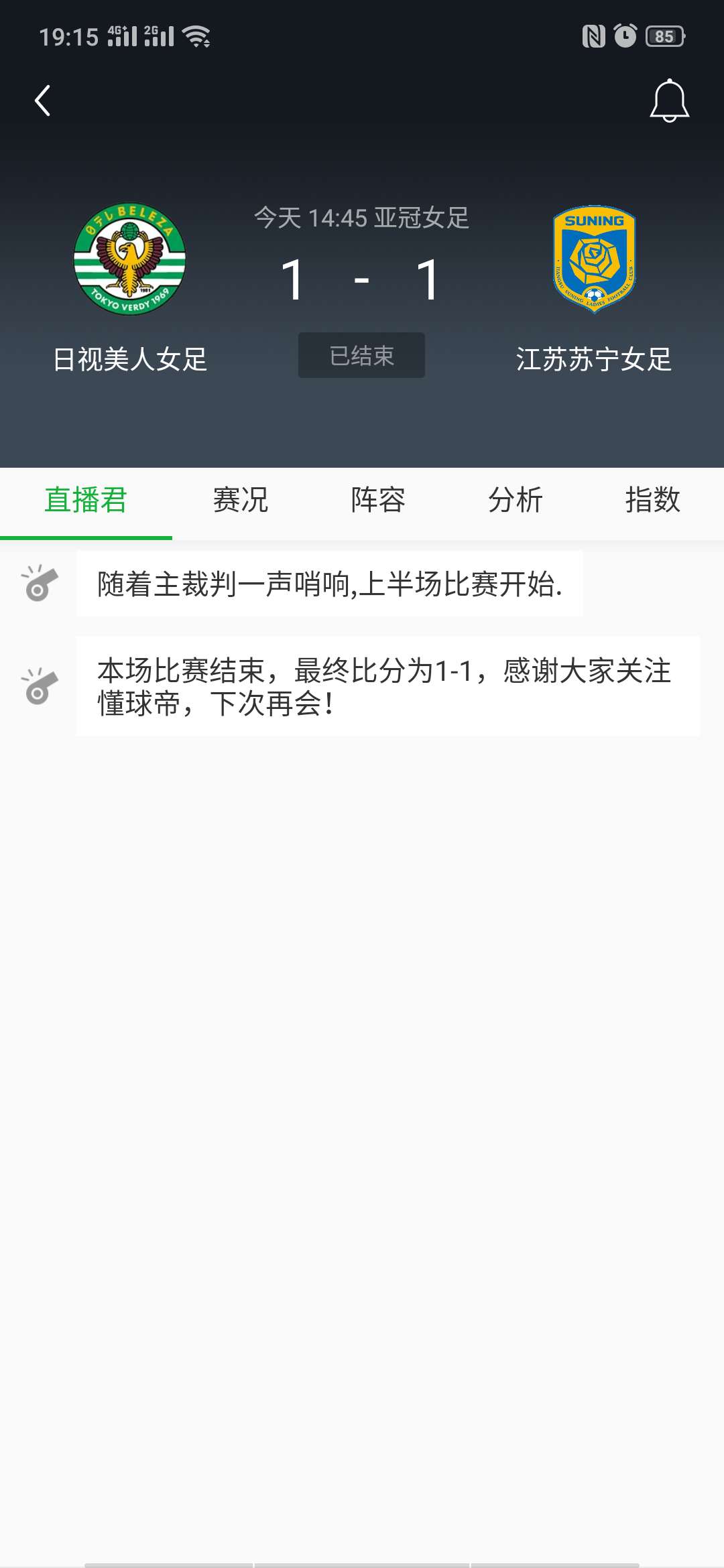Open 江苏苏宁女足 team page
The image size is (724, 1568).
tap(594, 259)
